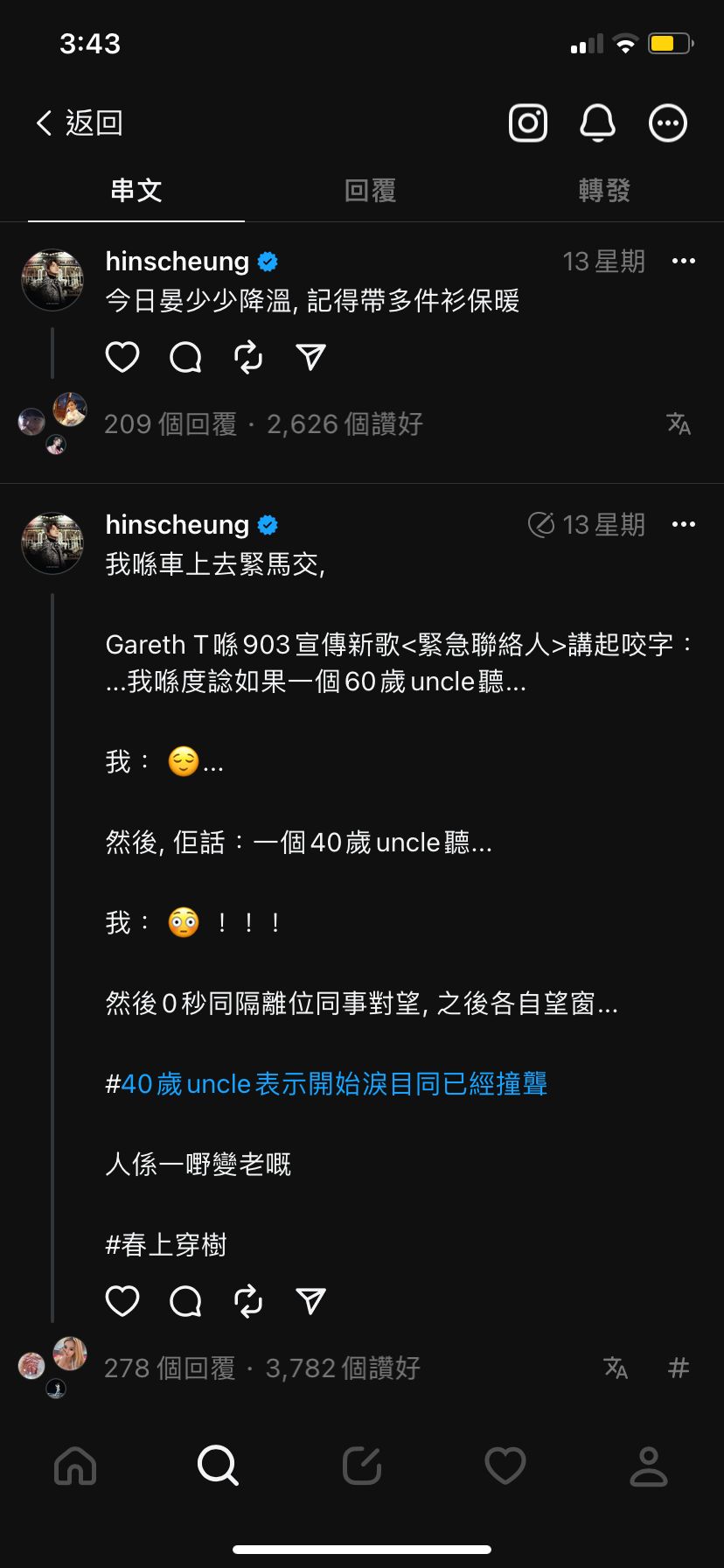
Task: Open the profile more options circle
Action: point(668,123)
